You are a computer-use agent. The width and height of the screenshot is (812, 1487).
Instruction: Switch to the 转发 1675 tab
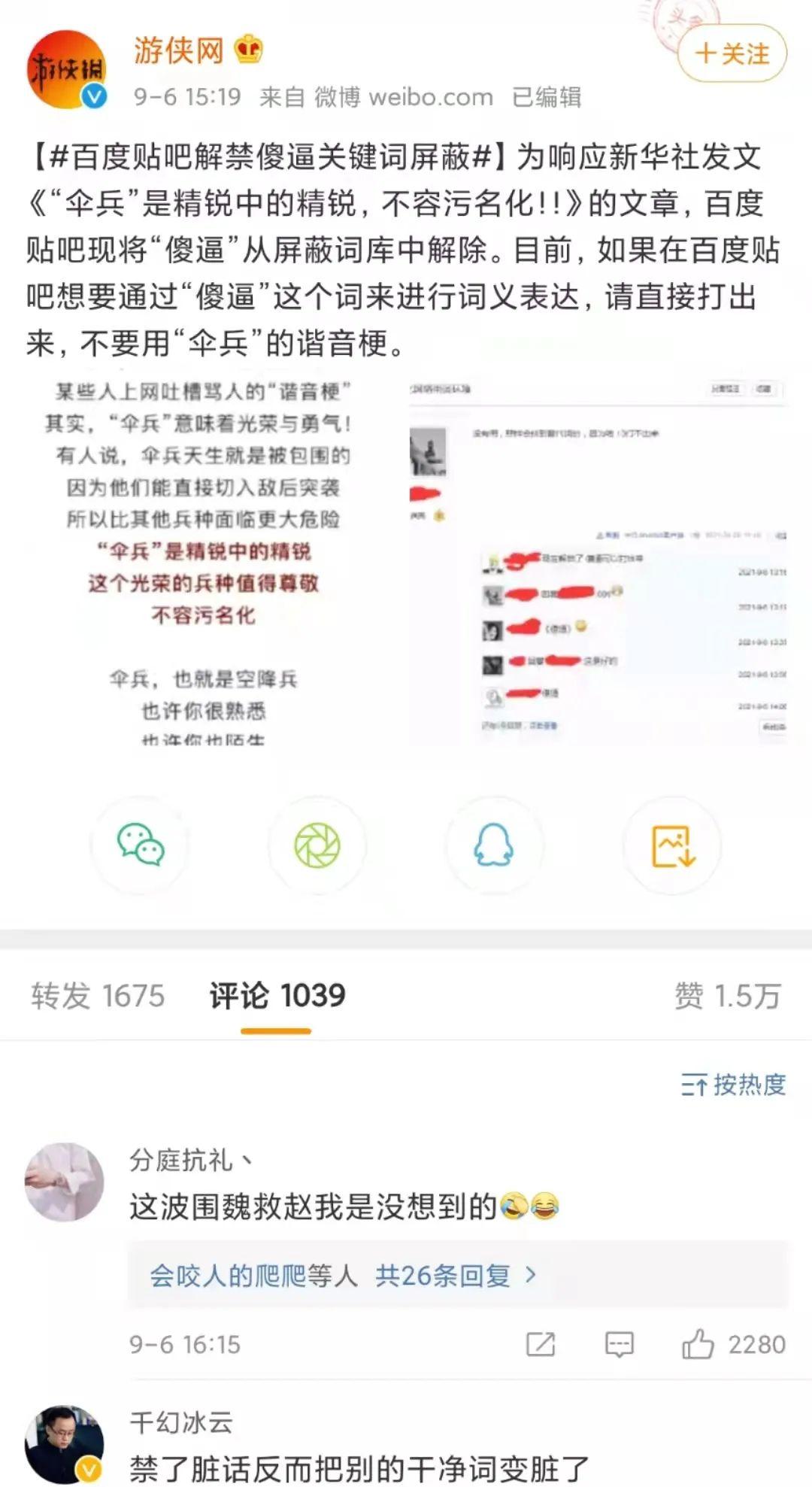(x=98, y=995)
